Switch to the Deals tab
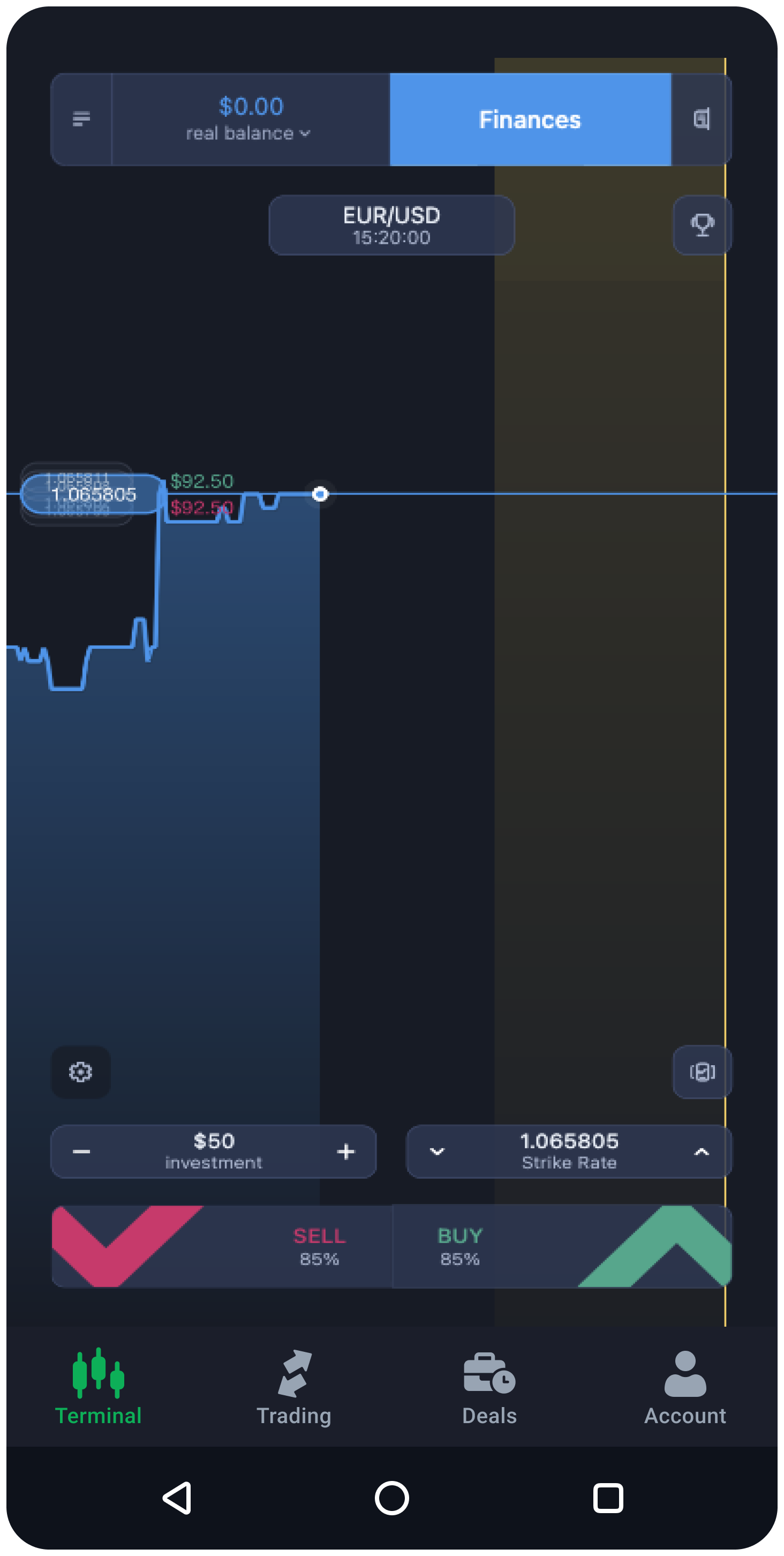The image size is (784, 1556). coord(489,1389)
